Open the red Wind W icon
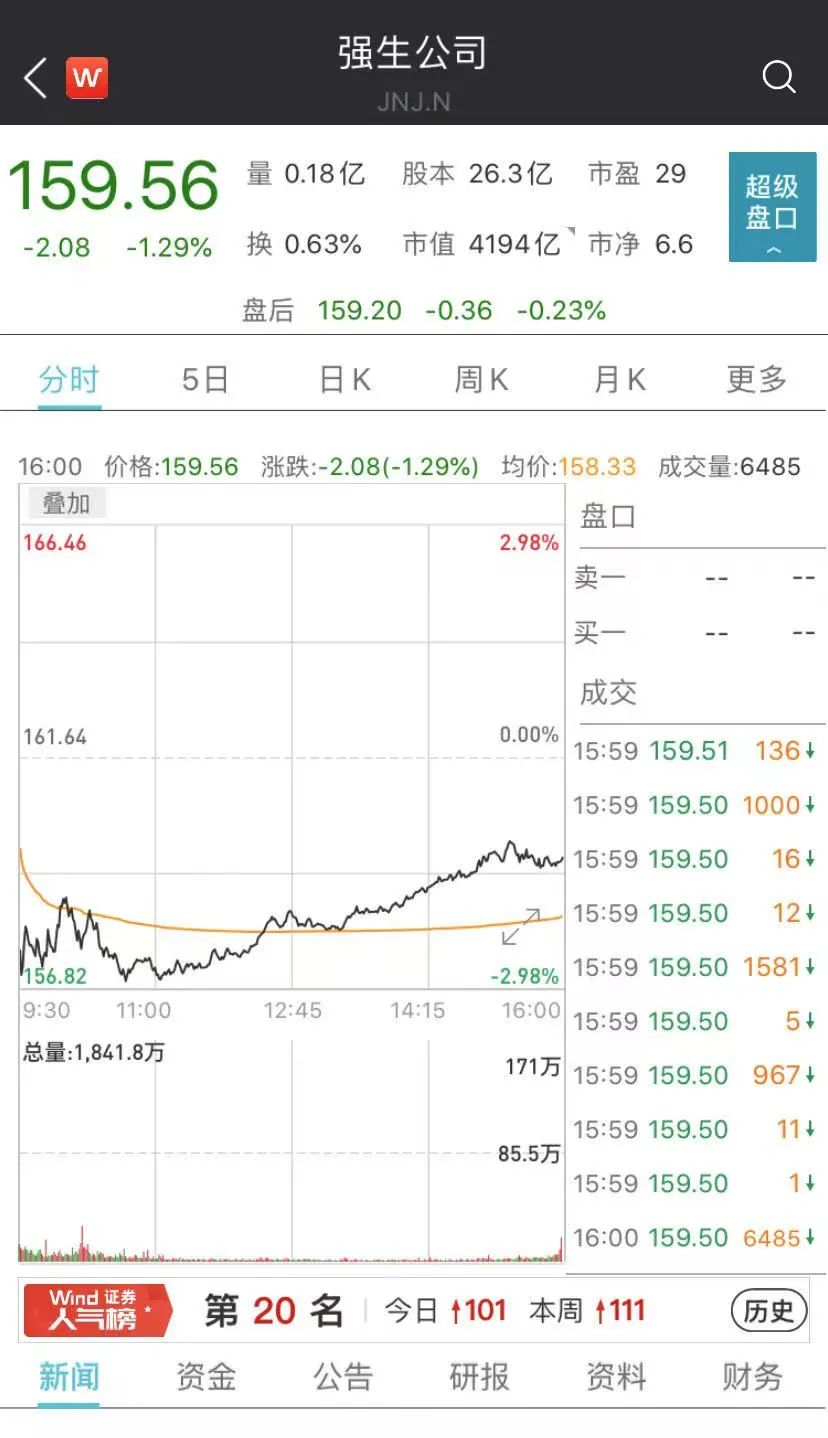Viewport: 828px width, 1438px height. click(x=87, y=78)
